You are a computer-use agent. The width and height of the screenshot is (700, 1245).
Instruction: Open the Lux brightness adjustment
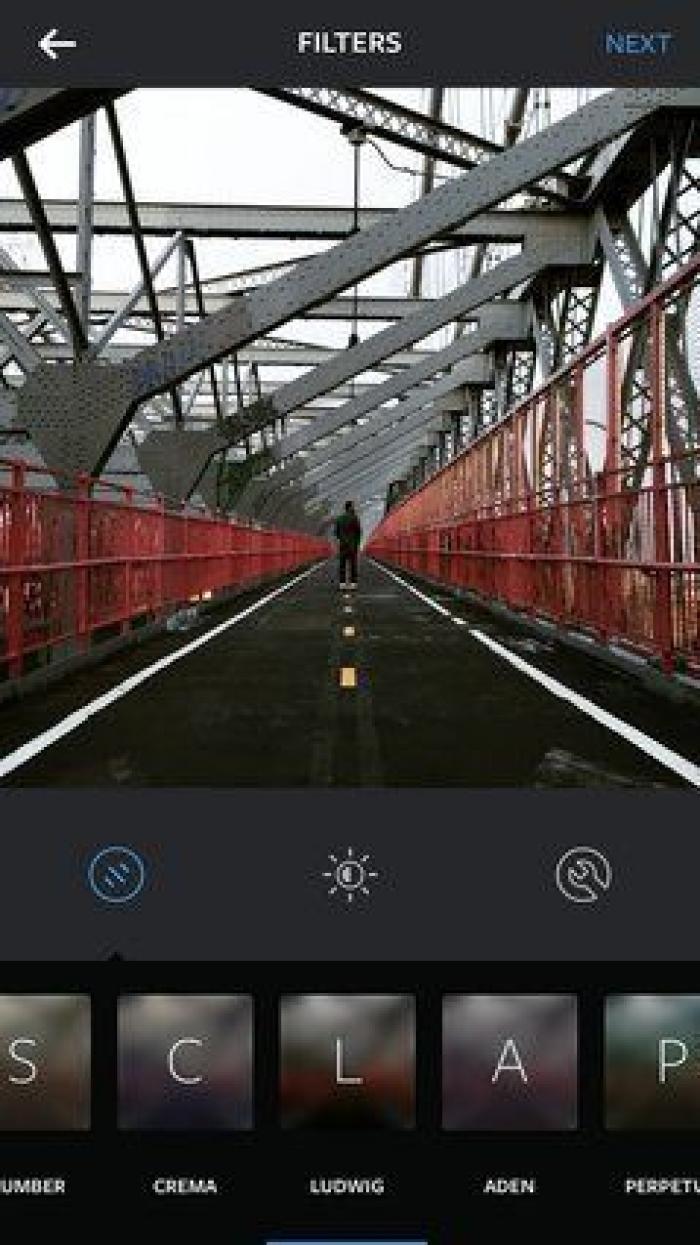[350, 875]
